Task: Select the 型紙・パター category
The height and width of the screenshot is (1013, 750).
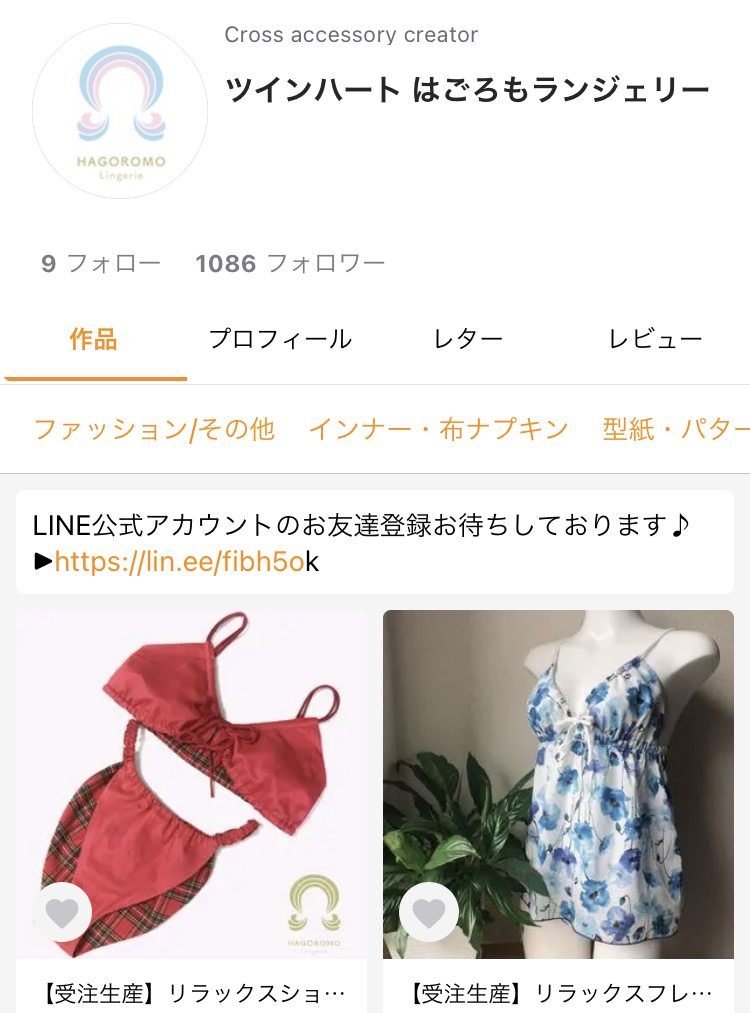Action: coord(676,429)
